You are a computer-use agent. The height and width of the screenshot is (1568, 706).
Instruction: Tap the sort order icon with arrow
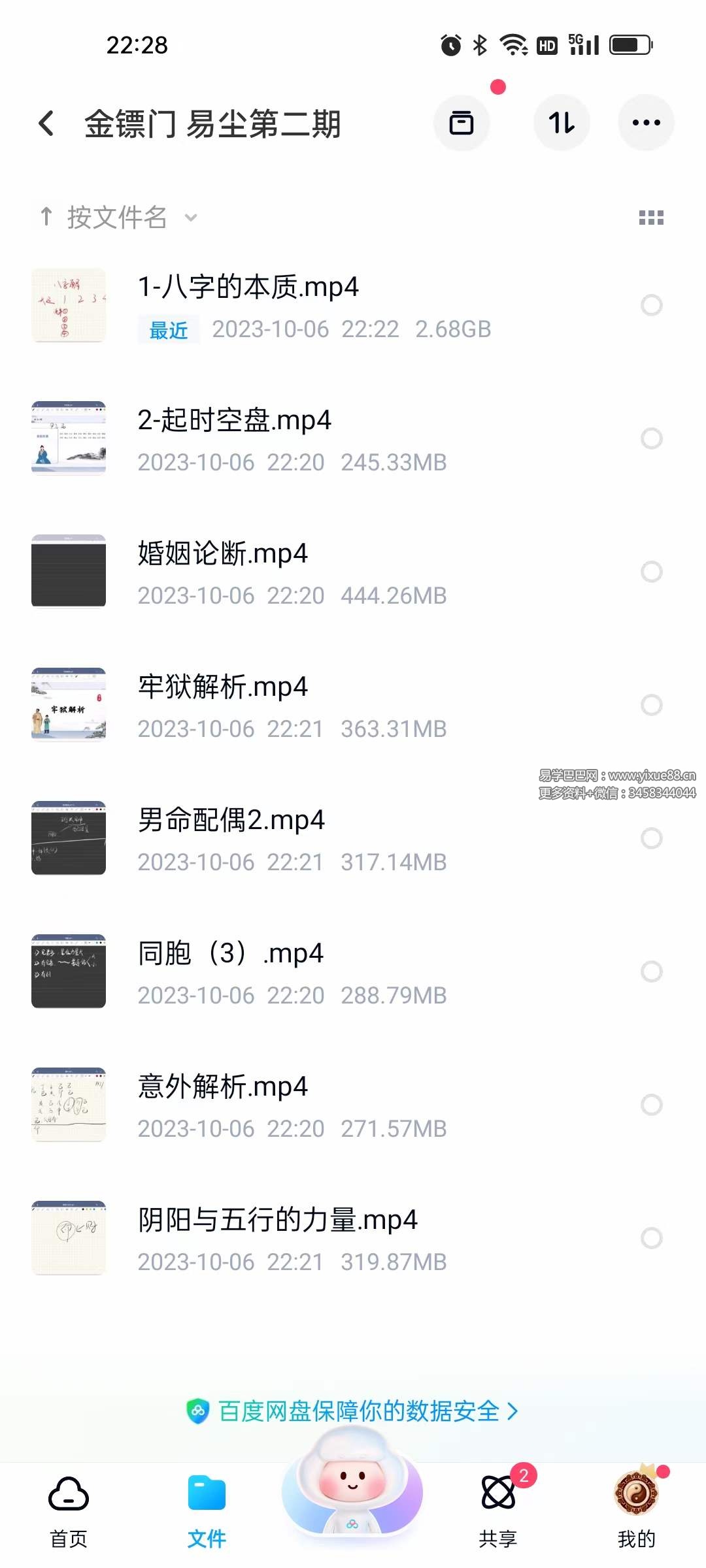tap(562, 123)
